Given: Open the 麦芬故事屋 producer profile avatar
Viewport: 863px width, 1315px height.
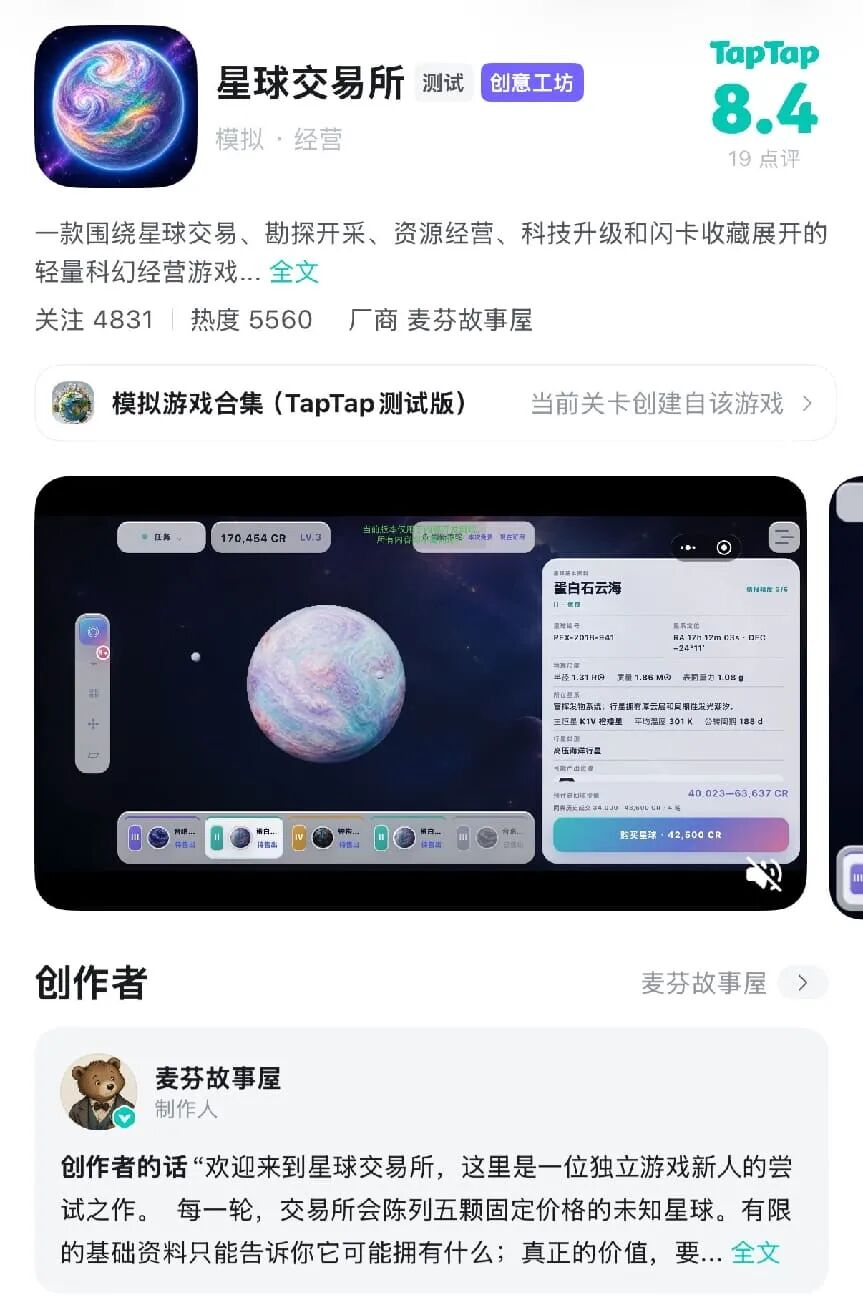Looking at the screenshot, I should [x=98, y=1092].
